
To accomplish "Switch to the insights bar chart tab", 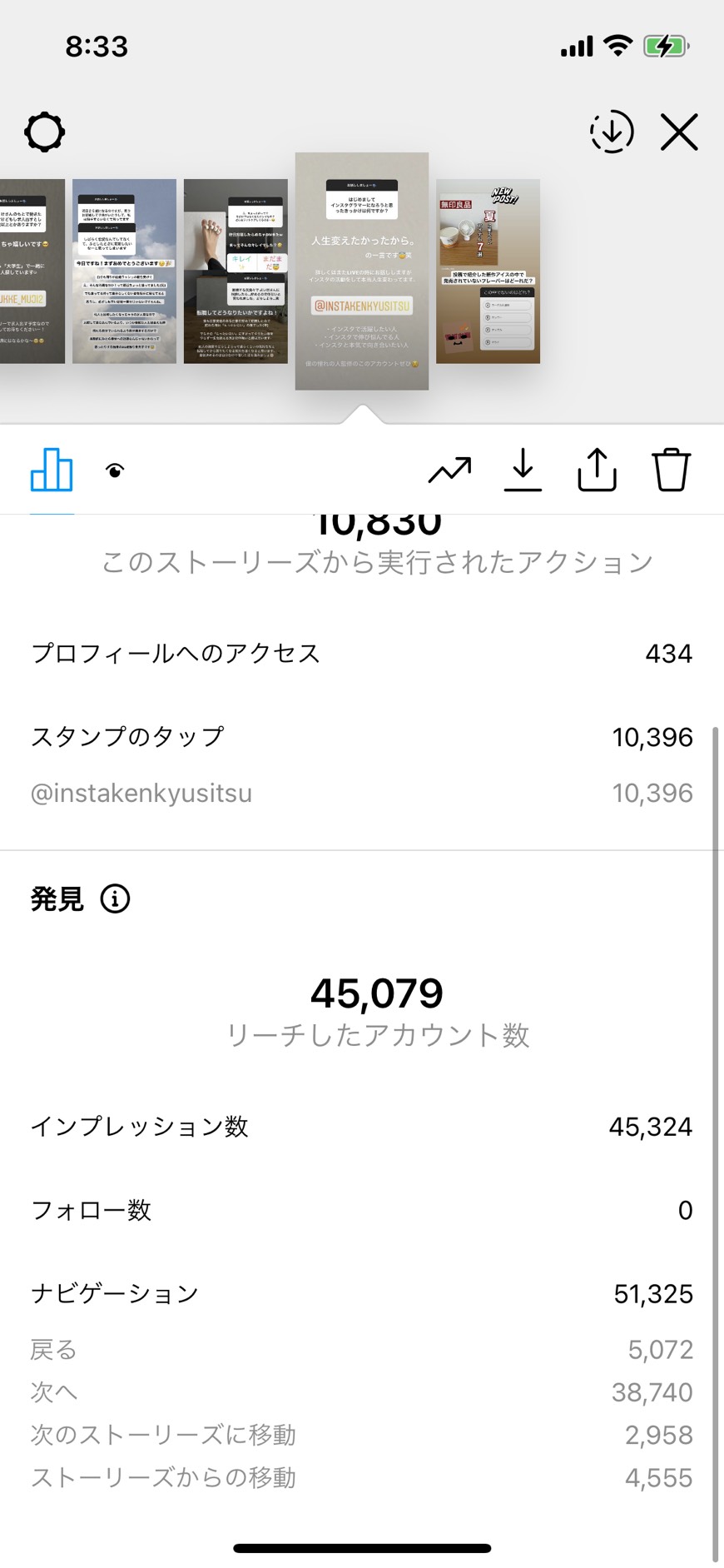I will [52, 470].
